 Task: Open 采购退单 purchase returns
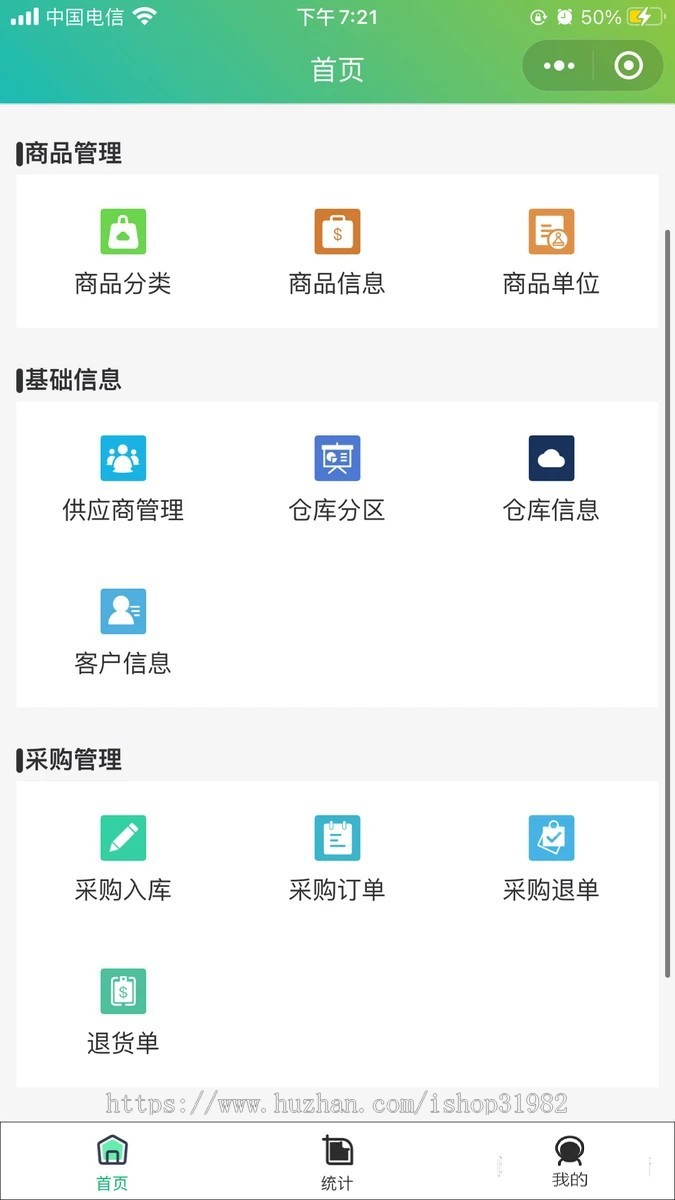pyautogui.click(x=551, y=858)
